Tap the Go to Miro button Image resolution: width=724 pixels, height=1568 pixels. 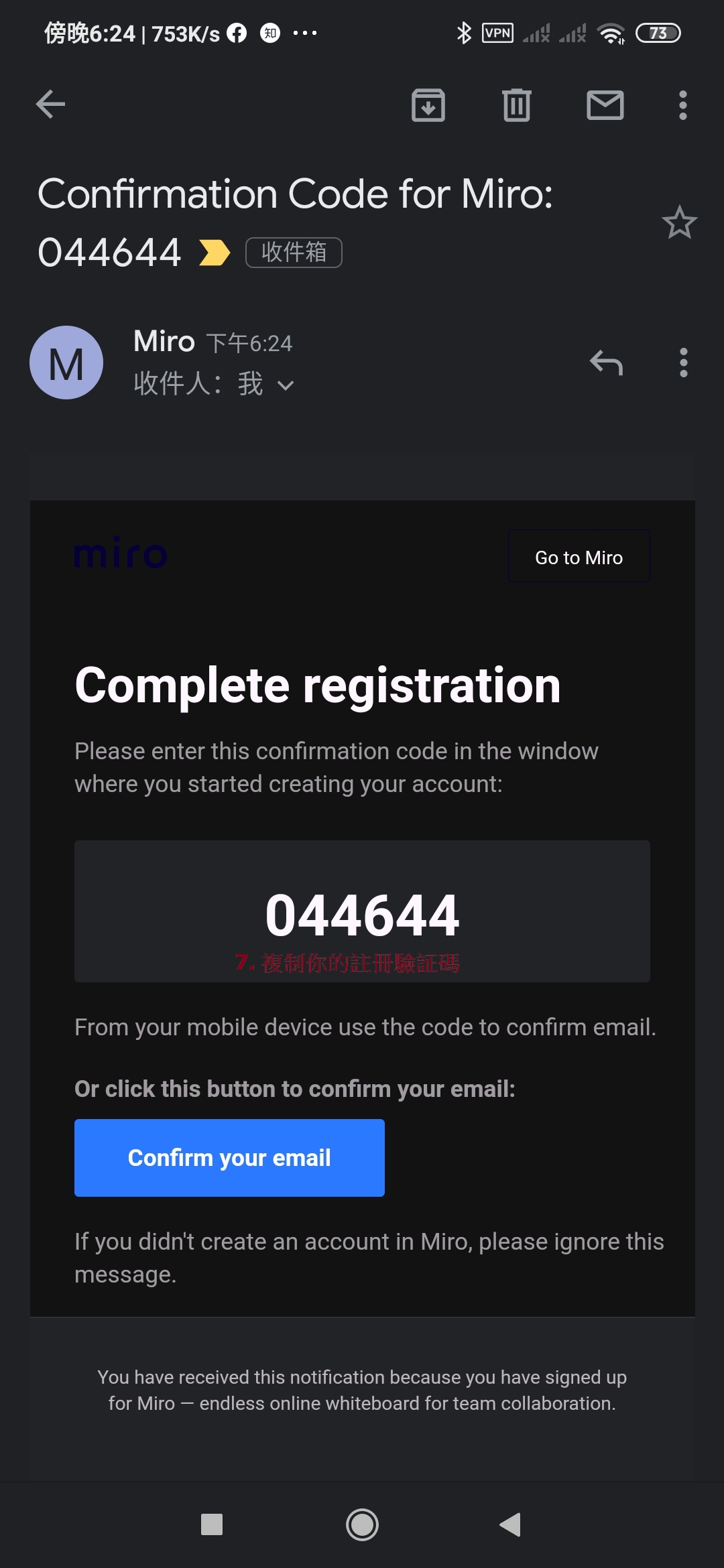[579, 557]
